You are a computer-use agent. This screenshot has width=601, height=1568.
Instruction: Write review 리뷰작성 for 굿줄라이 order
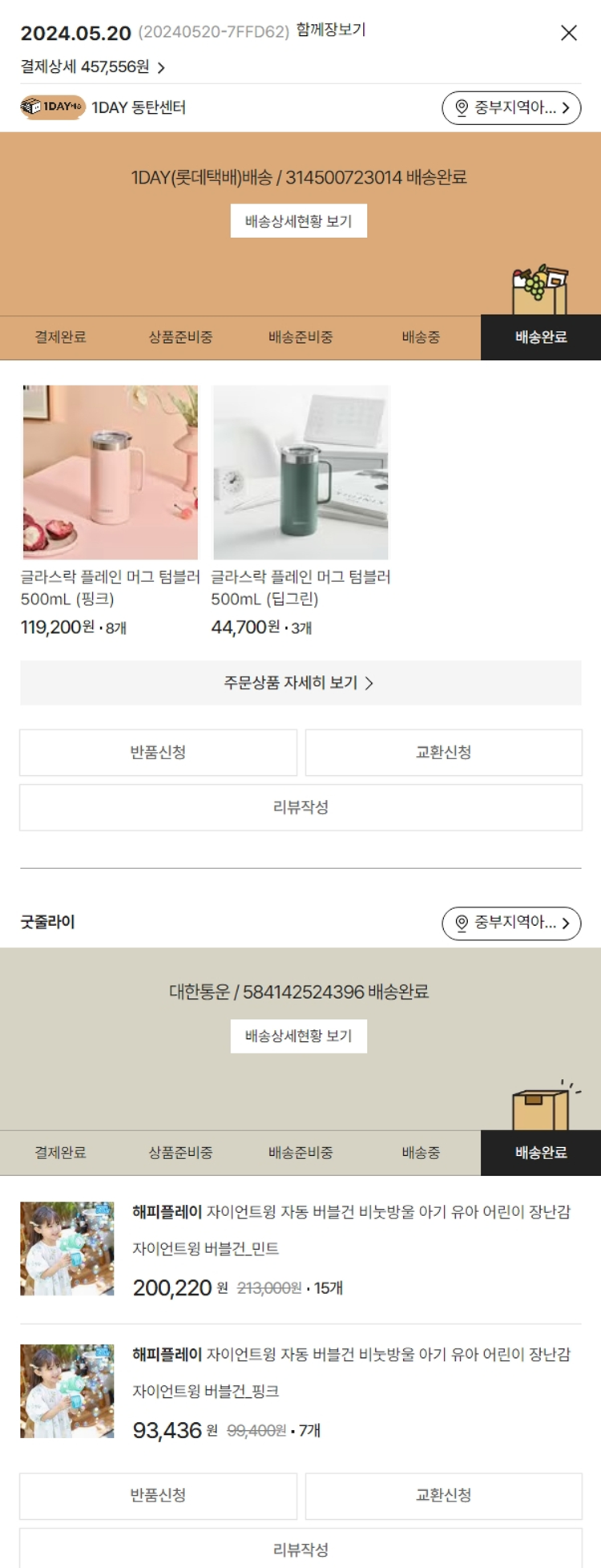click(x=300, y=1550)
